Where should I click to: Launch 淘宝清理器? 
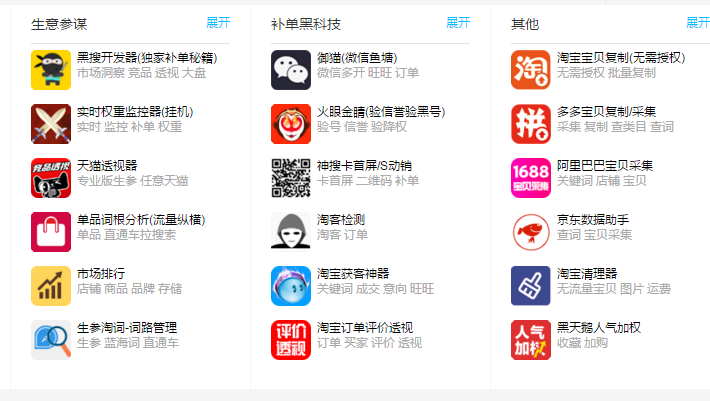(586, 274)
